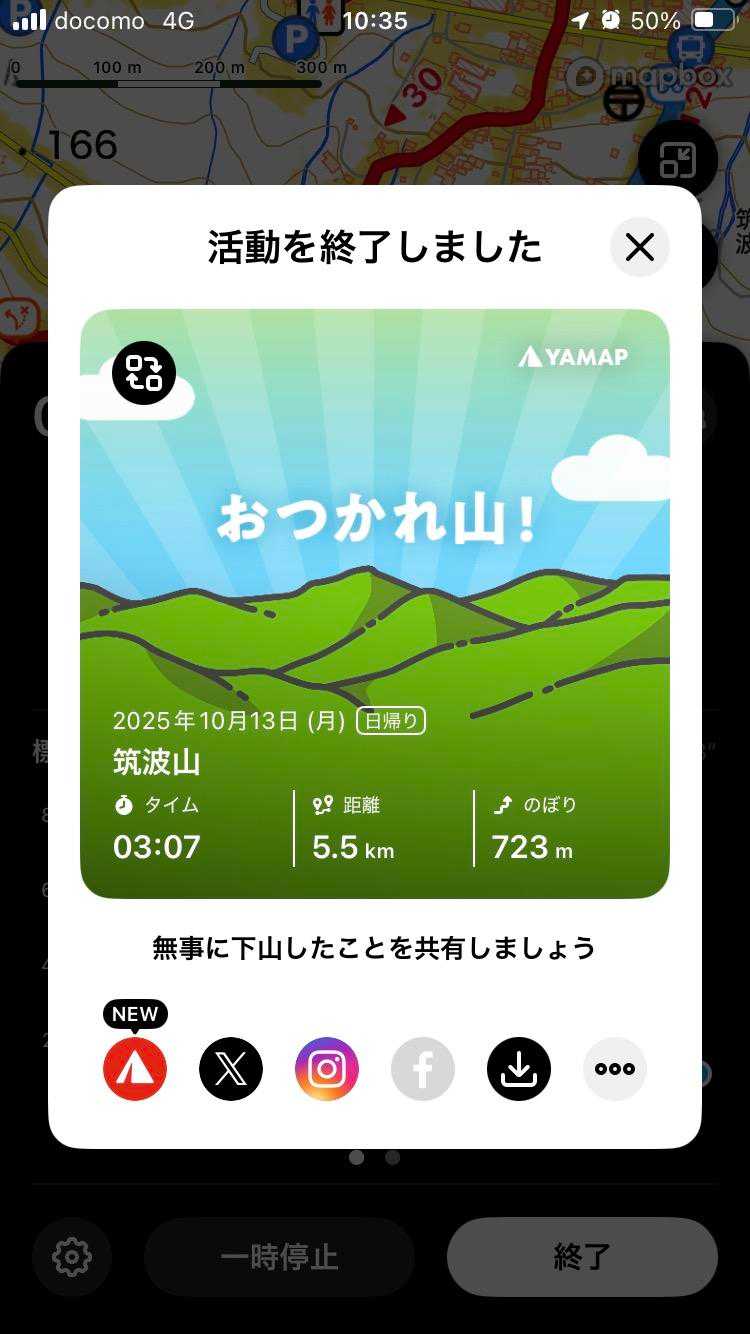Open more sharing options
750x1334 pixels.
click(x=615, y=1069)
